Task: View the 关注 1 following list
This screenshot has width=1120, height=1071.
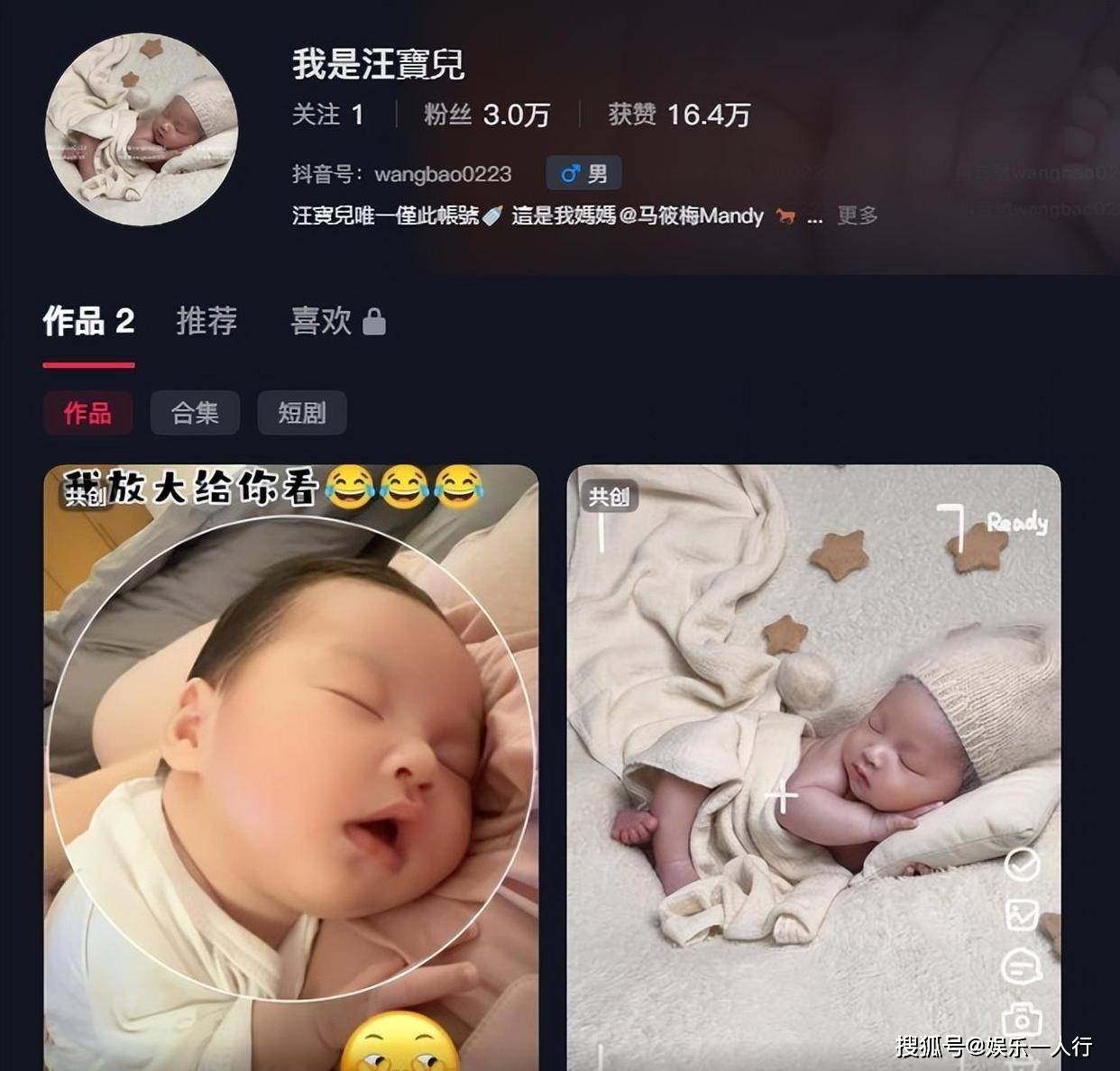Action: click(327, 114)
